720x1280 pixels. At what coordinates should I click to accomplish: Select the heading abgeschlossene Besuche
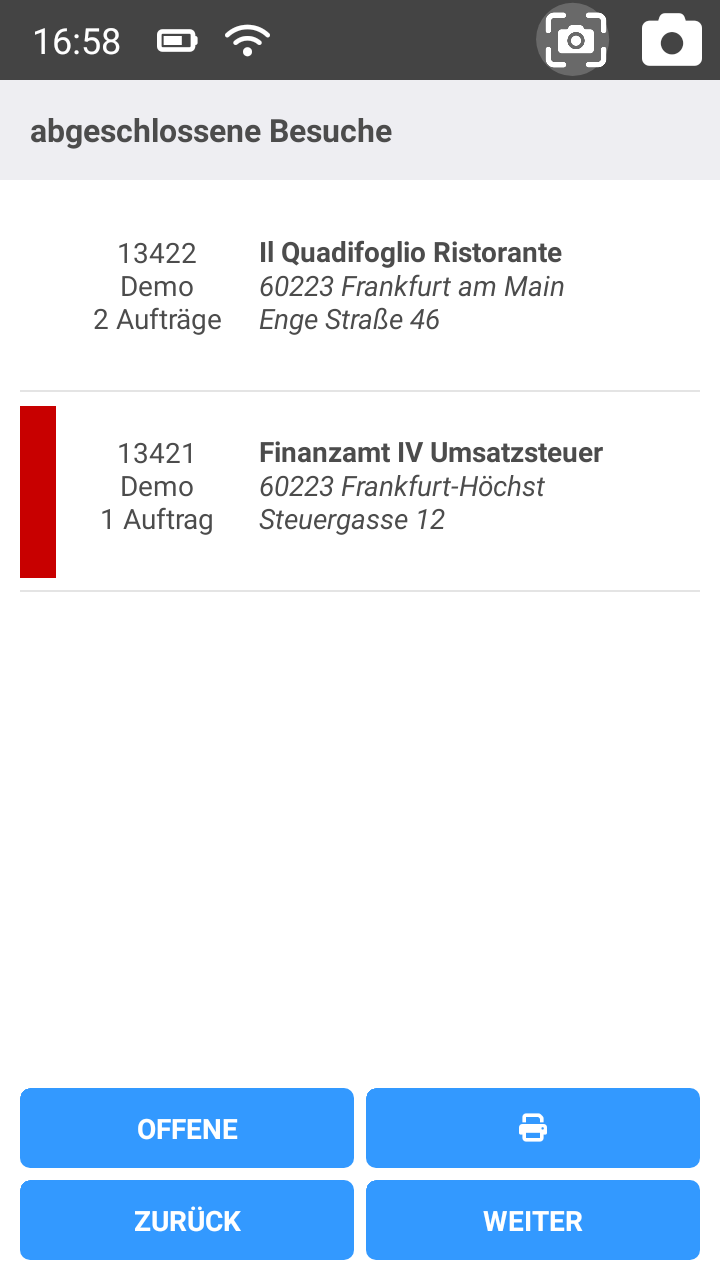pyautogui.click(x=211, y=130)
